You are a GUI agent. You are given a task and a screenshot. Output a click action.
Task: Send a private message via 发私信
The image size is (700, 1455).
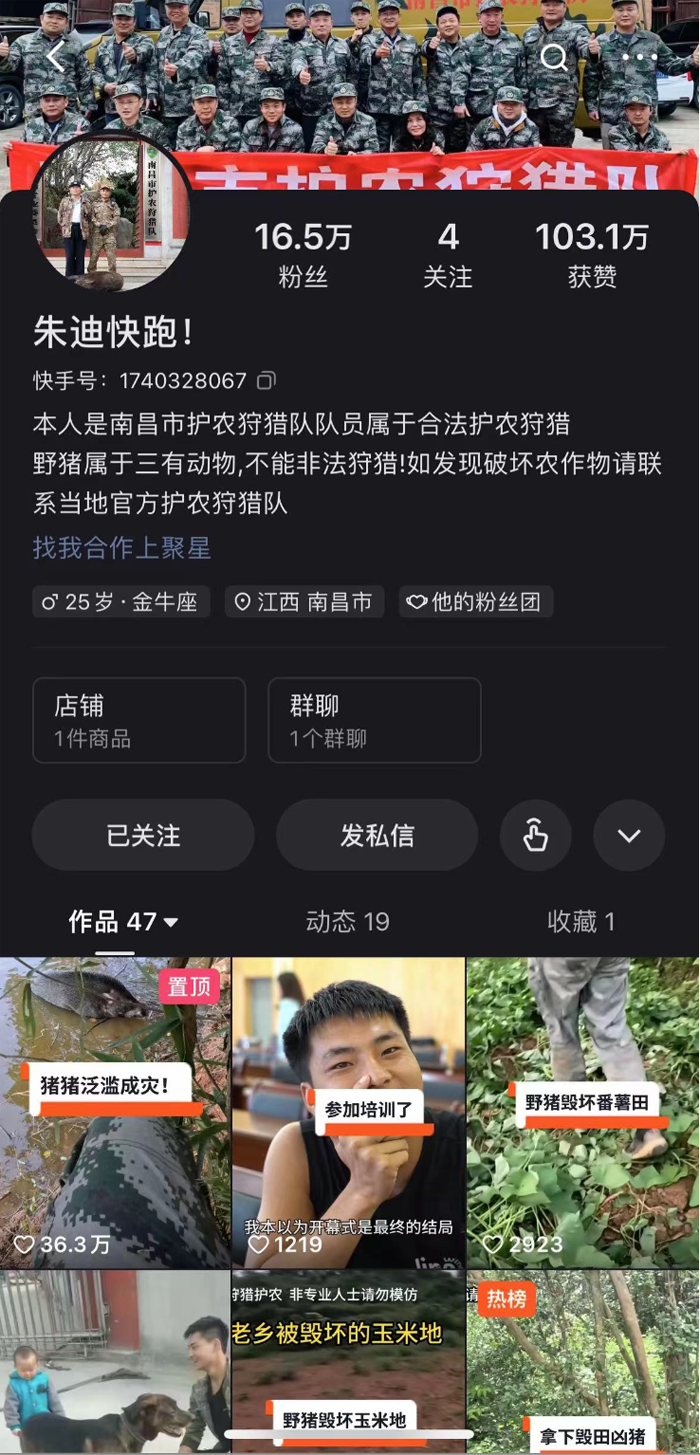(377, 835)
